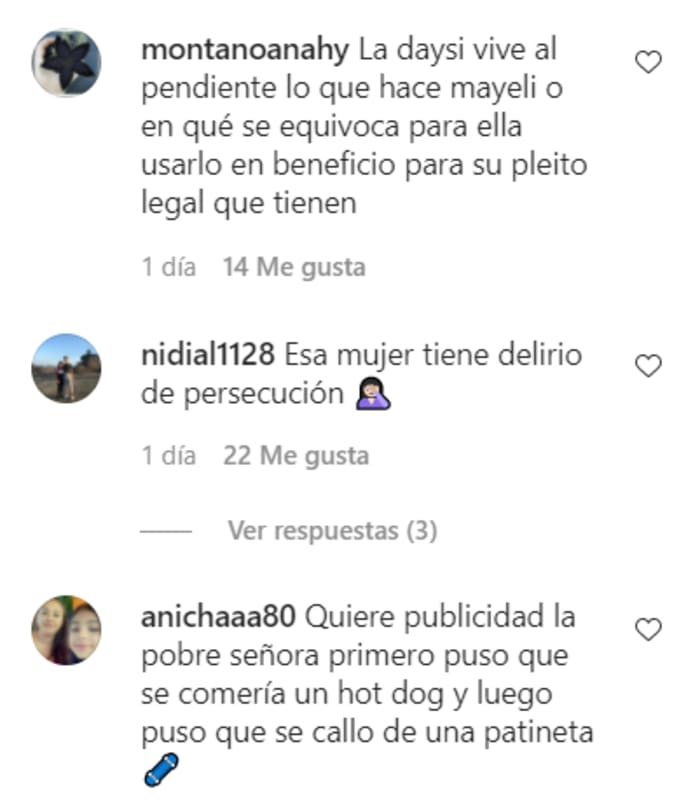
Task: Open the anichaaa80 username link
Action: tap(218, 616)
